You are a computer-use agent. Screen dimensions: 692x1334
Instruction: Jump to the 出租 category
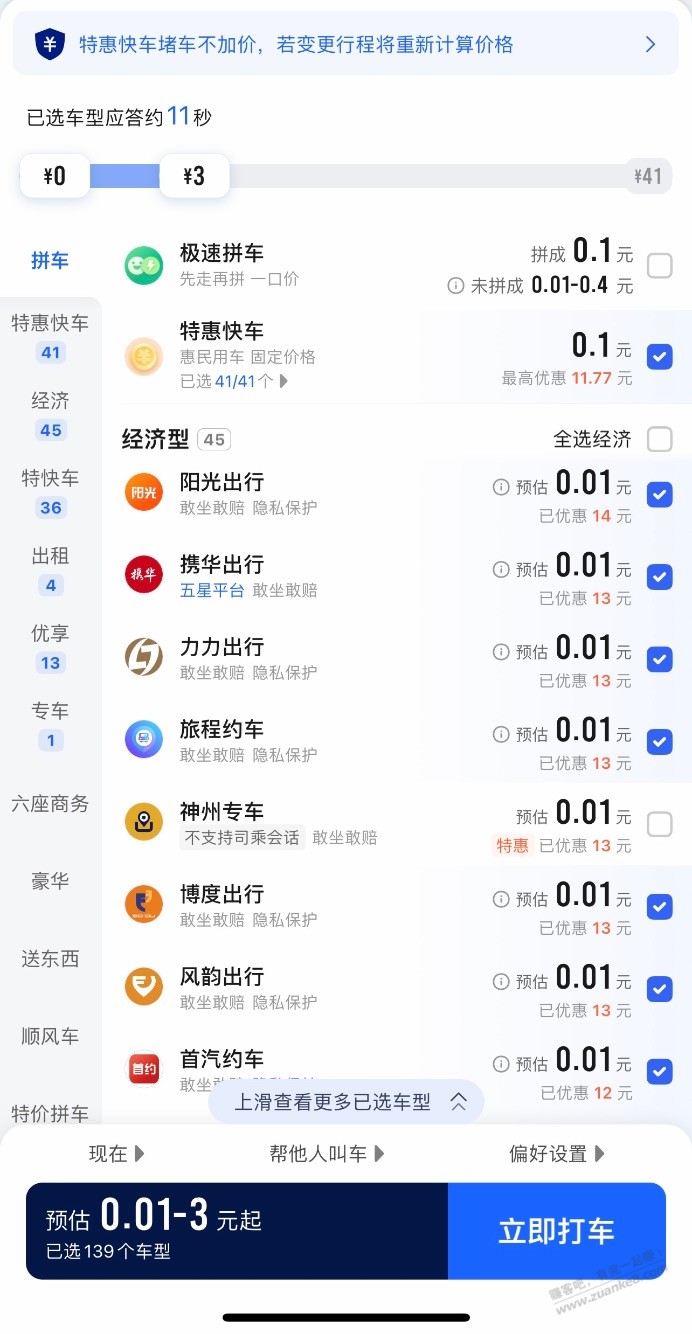(50, 569)
